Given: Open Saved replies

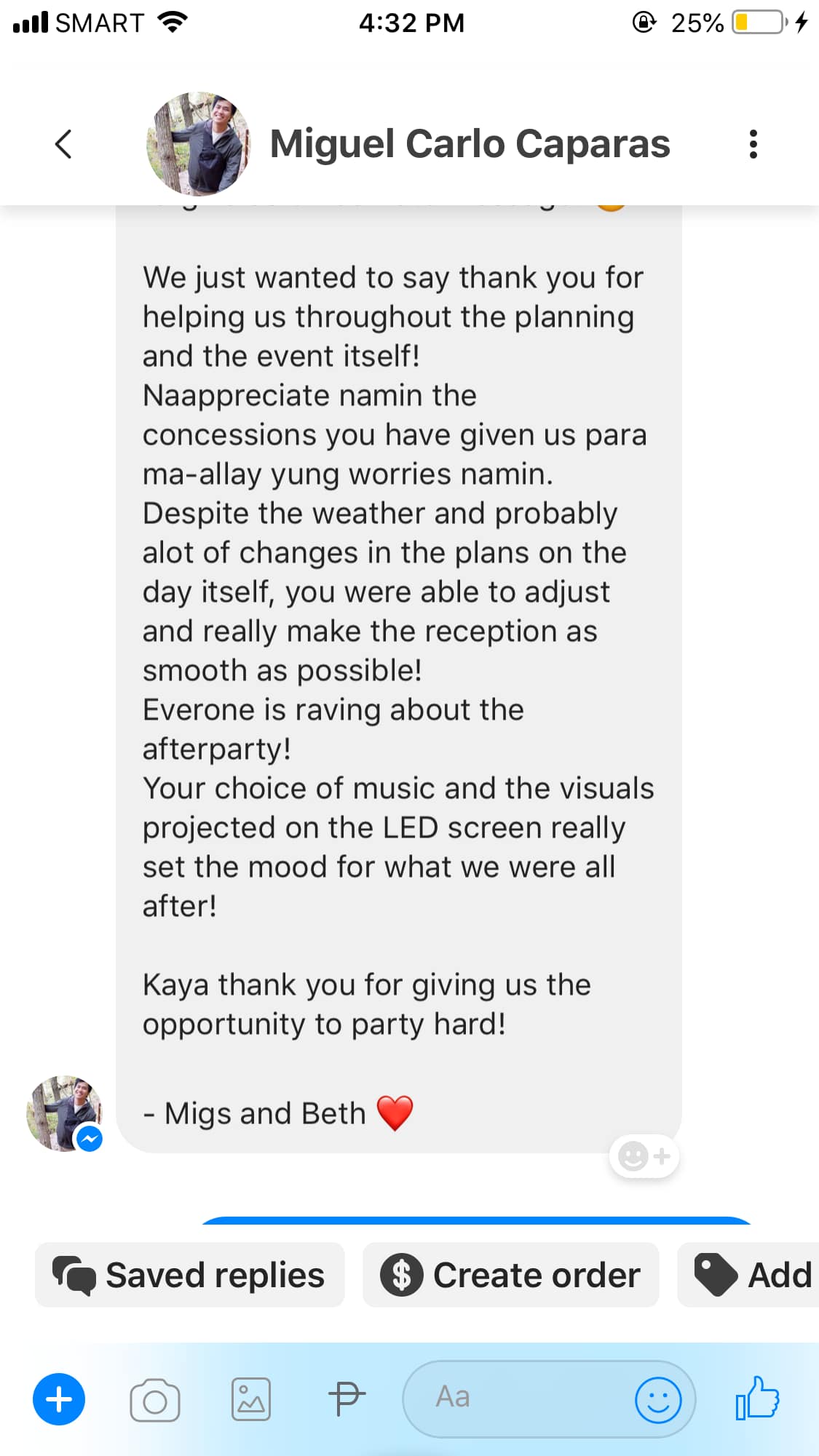Looking at the screenshot, I should coord(190,1275).
